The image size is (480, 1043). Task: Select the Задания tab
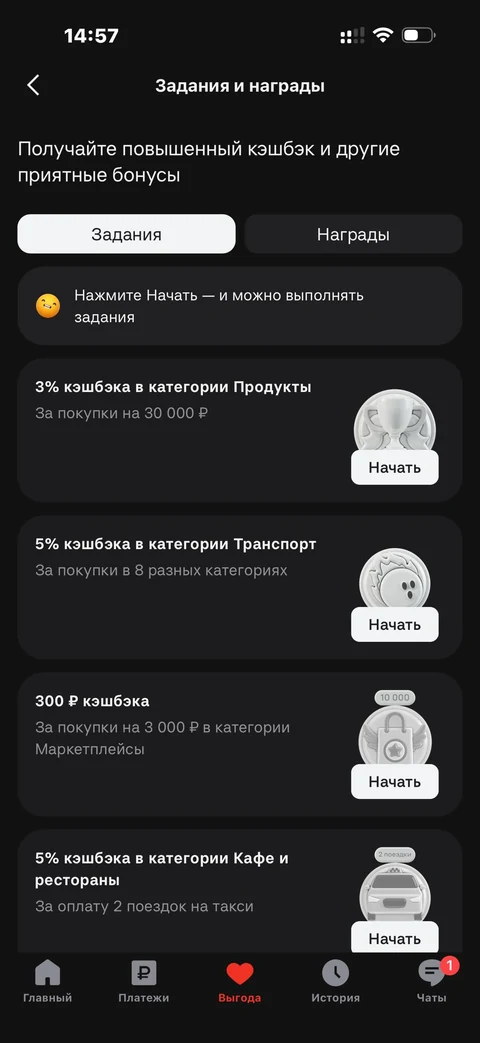click(x=126, y=234)
